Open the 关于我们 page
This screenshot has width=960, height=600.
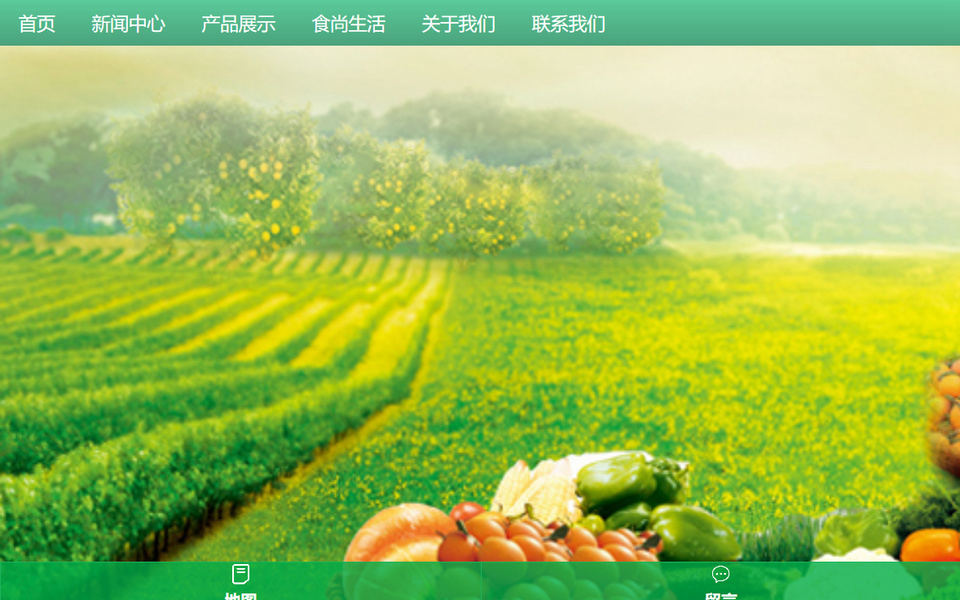click(x=458, y=24)
